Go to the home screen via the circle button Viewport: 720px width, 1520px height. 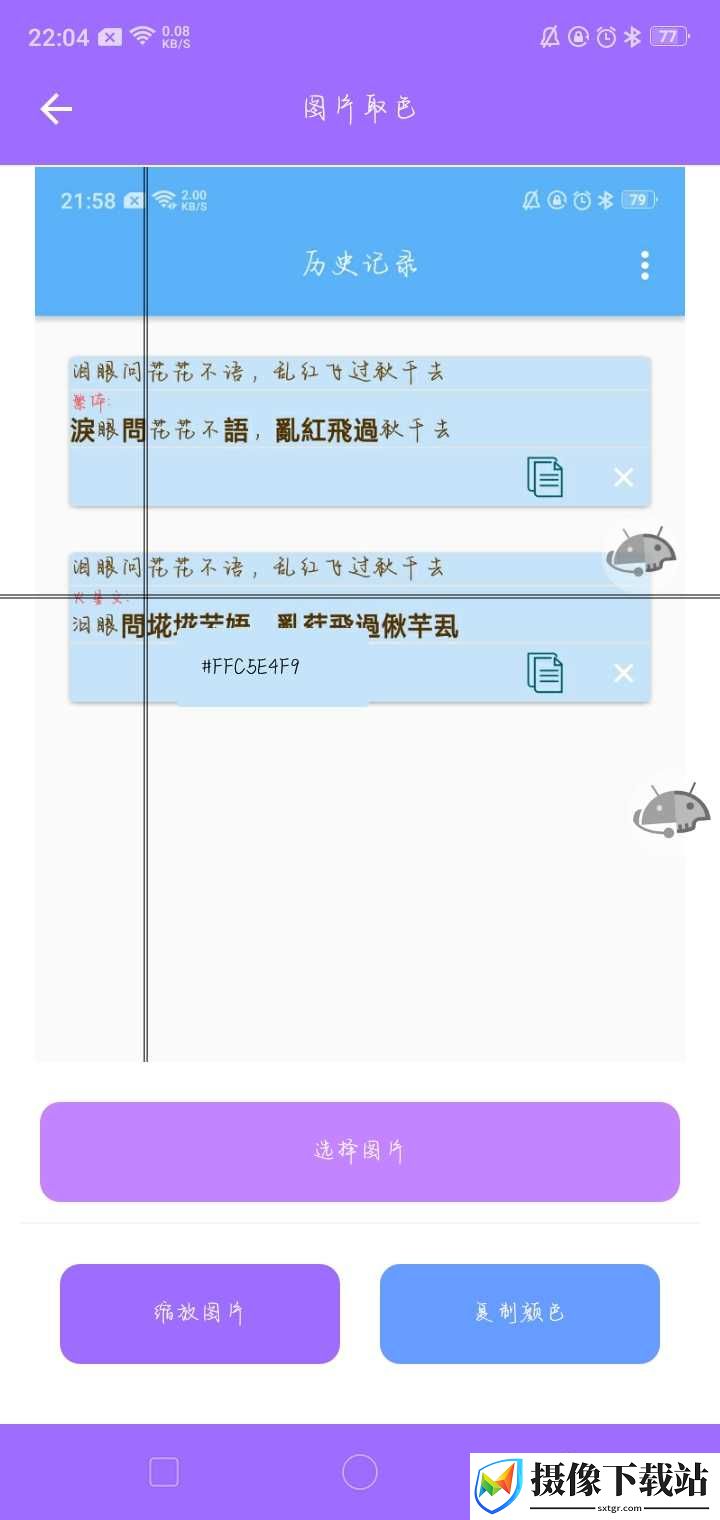[x=360, y=1472]
